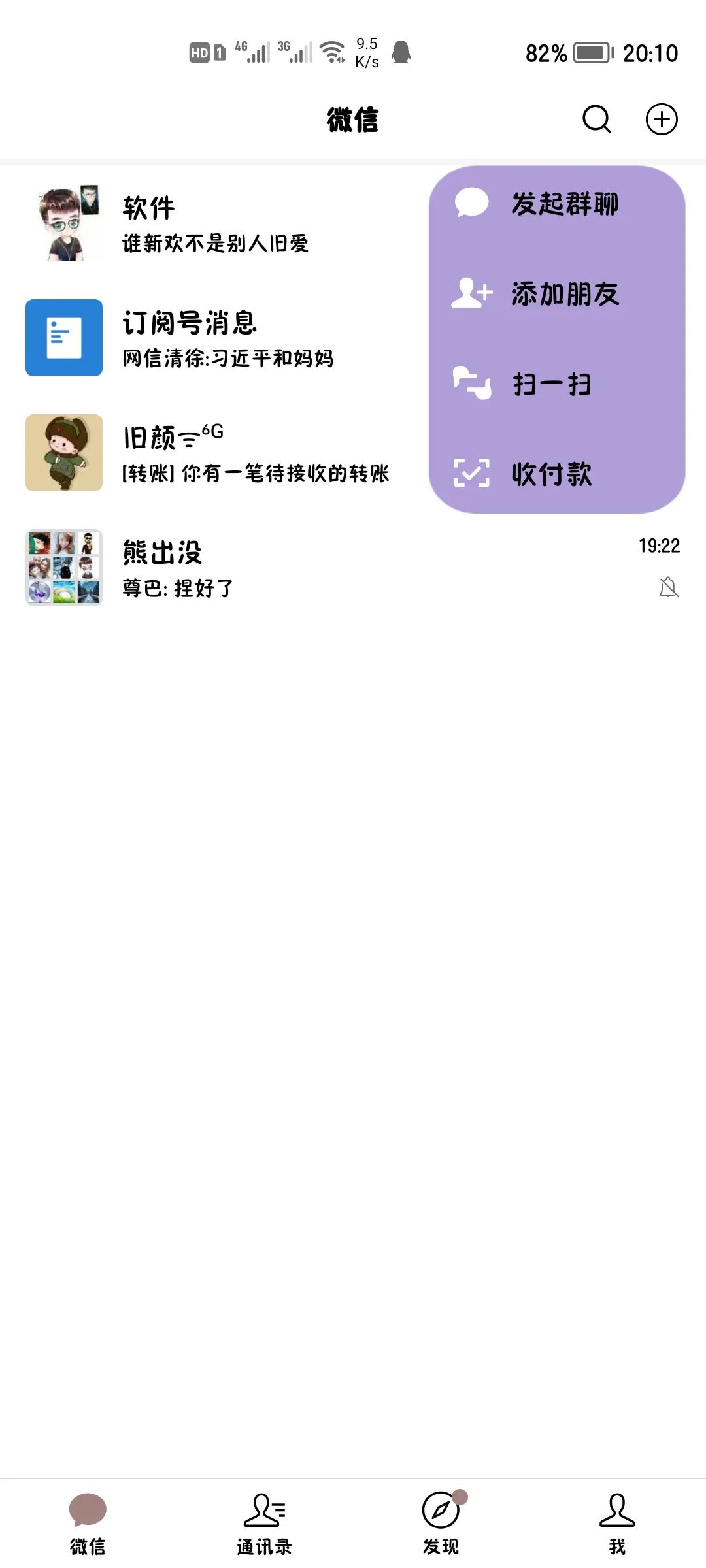The height and width of the screenshot is (1568, 706).
Task: Choose 添加朋友 in the popup menu
Action: pos(557,294)
